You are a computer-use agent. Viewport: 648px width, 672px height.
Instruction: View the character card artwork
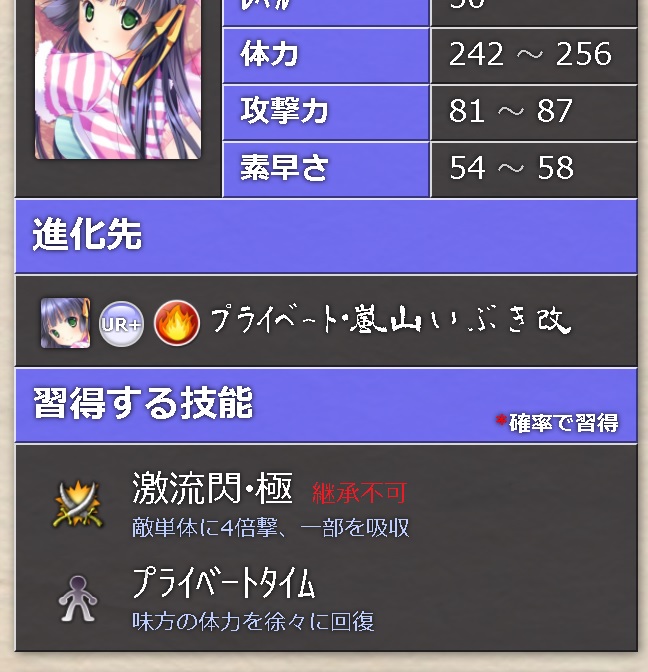point(117,77)
